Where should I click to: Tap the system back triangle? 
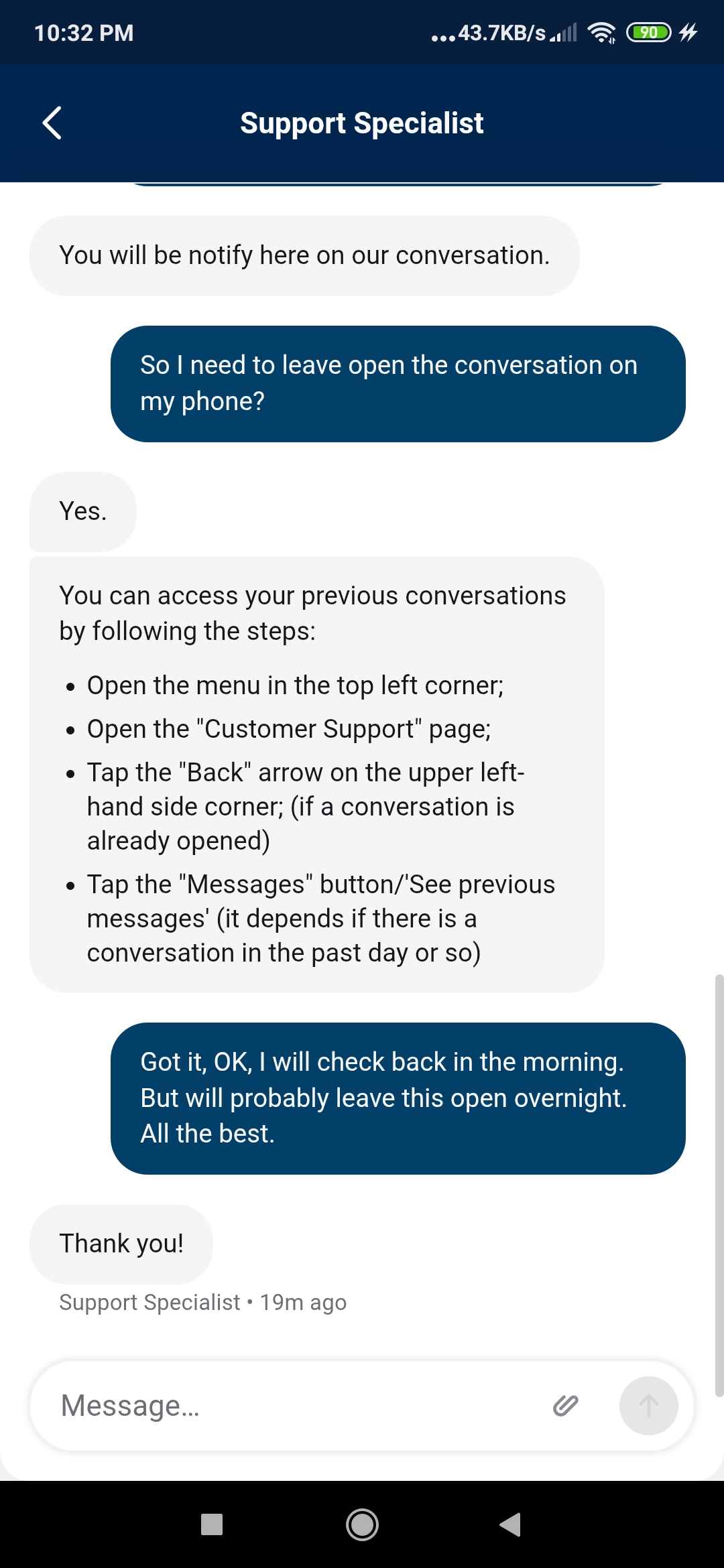[x=510, y=1524]
